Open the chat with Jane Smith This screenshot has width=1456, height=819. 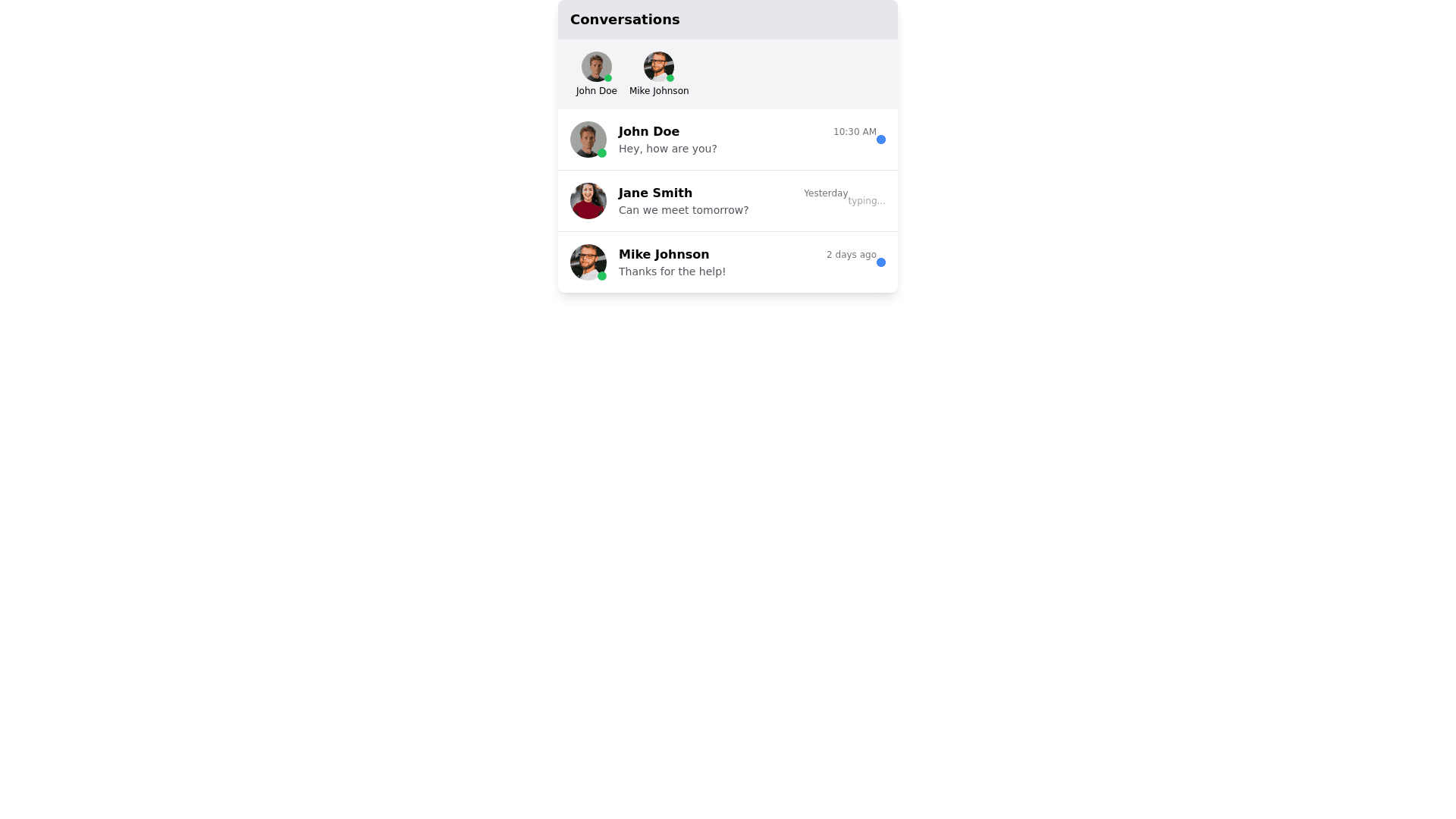click(x=726, y=201)
